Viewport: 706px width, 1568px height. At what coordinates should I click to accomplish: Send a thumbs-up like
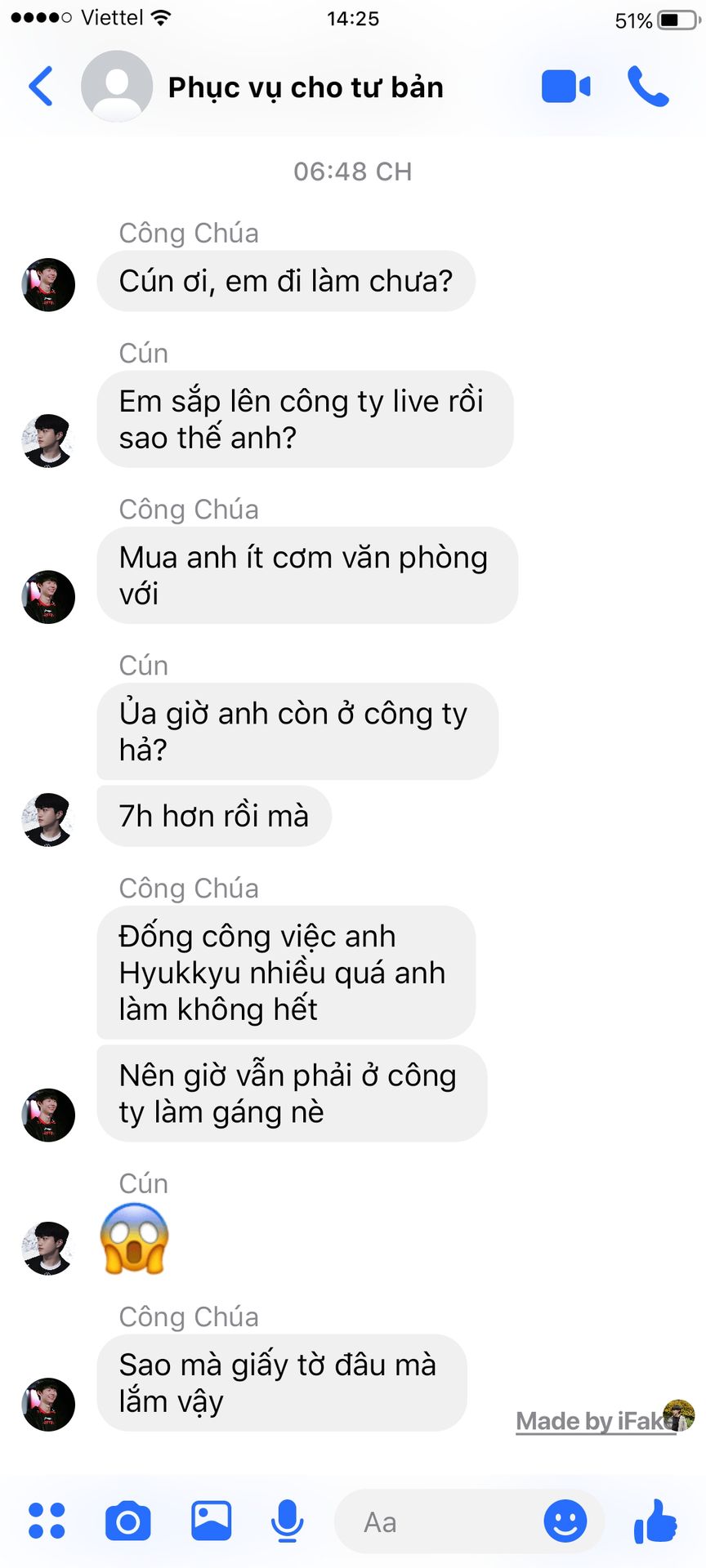coord(655,1521)
